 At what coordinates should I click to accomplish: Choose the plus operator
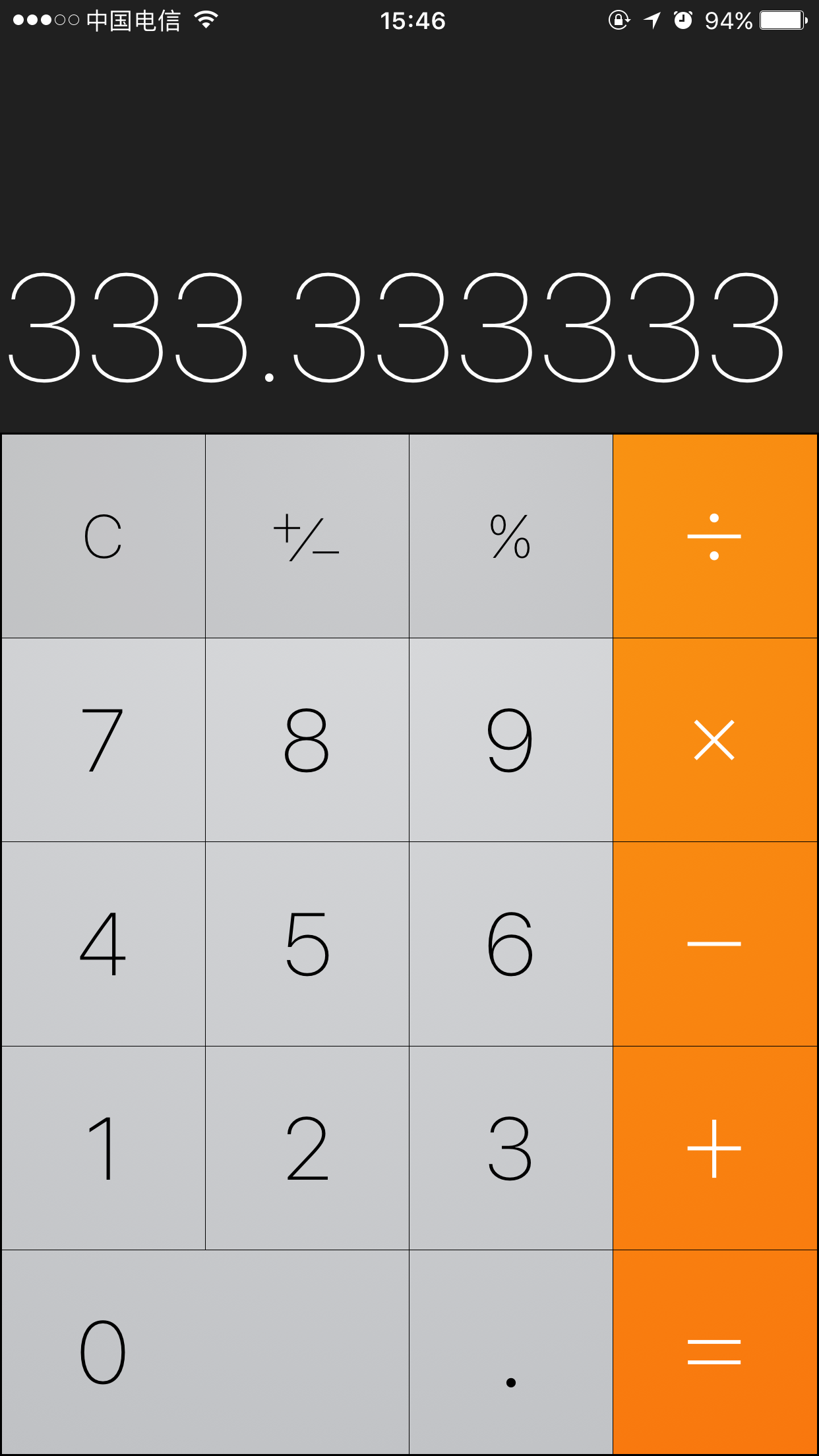pos(715,1148)
